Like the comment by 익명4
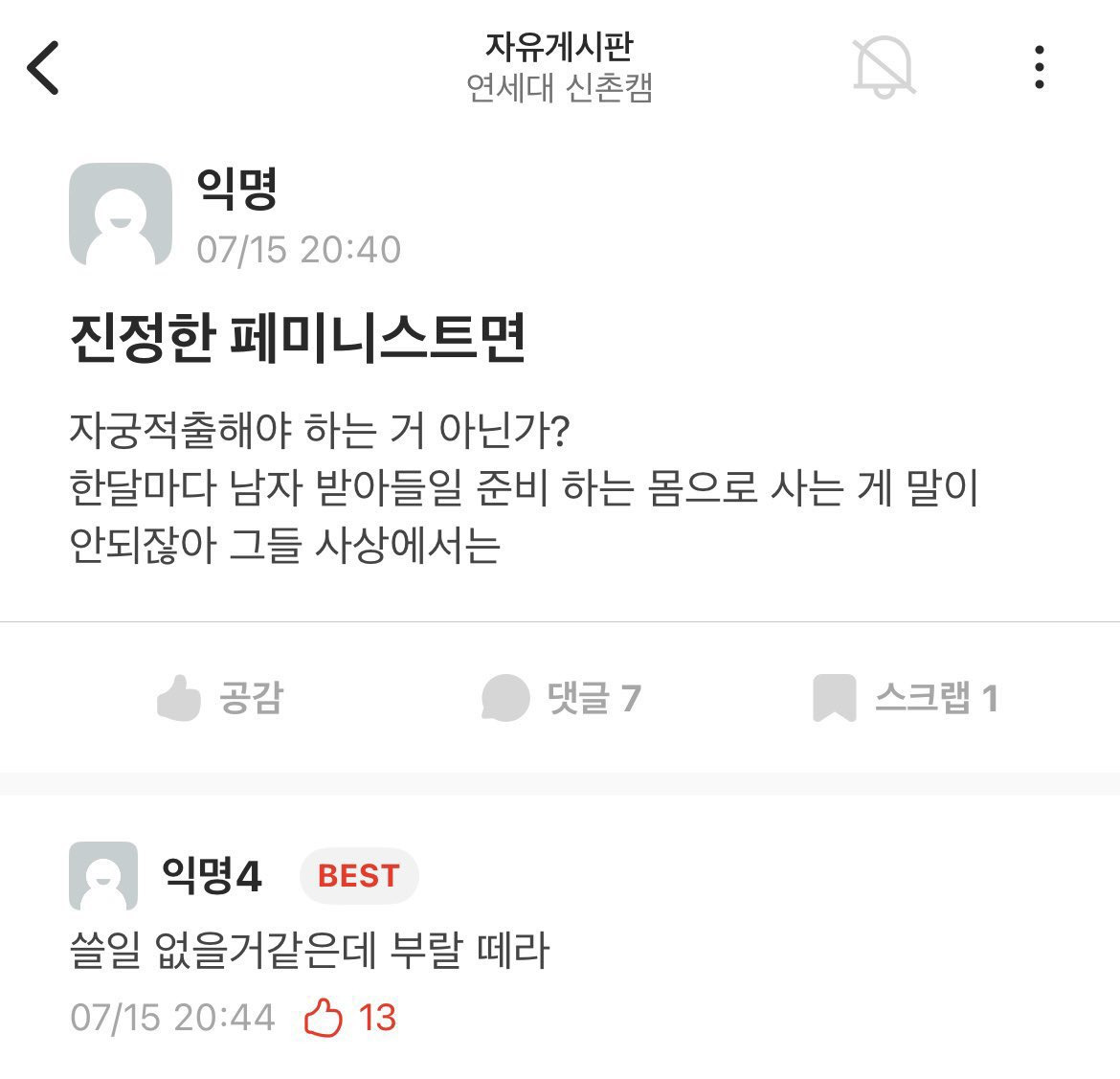1120x1079 pixels. (x=323, y=1018)
